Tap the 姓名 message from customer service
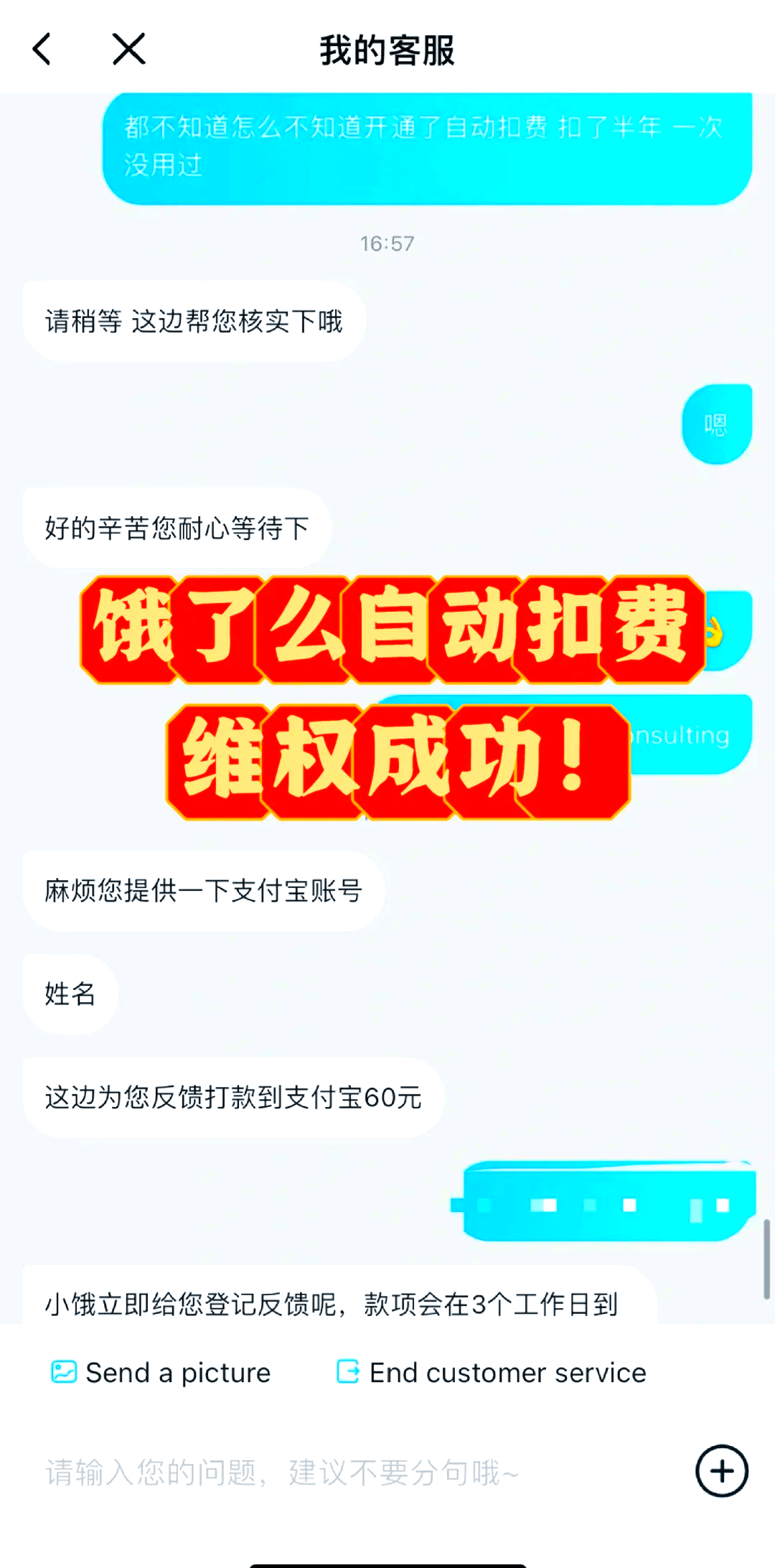The width and height of the screenshot is (775, 1568). (x=70, y=995)
